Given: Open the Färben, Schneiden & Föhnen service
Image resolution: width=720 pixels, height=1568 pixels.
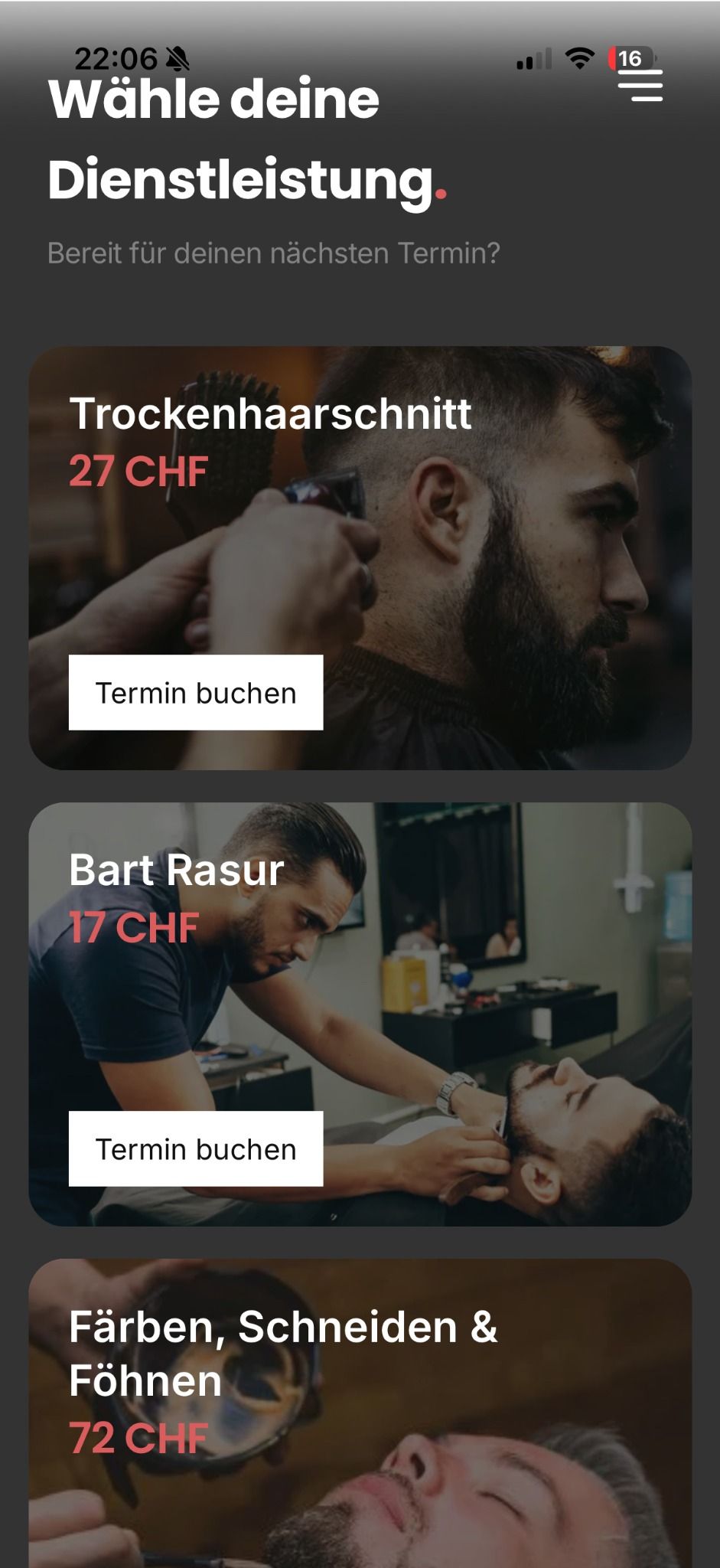Looking at the screenshot, I should pyautogui.click(x=360, y=1416).
